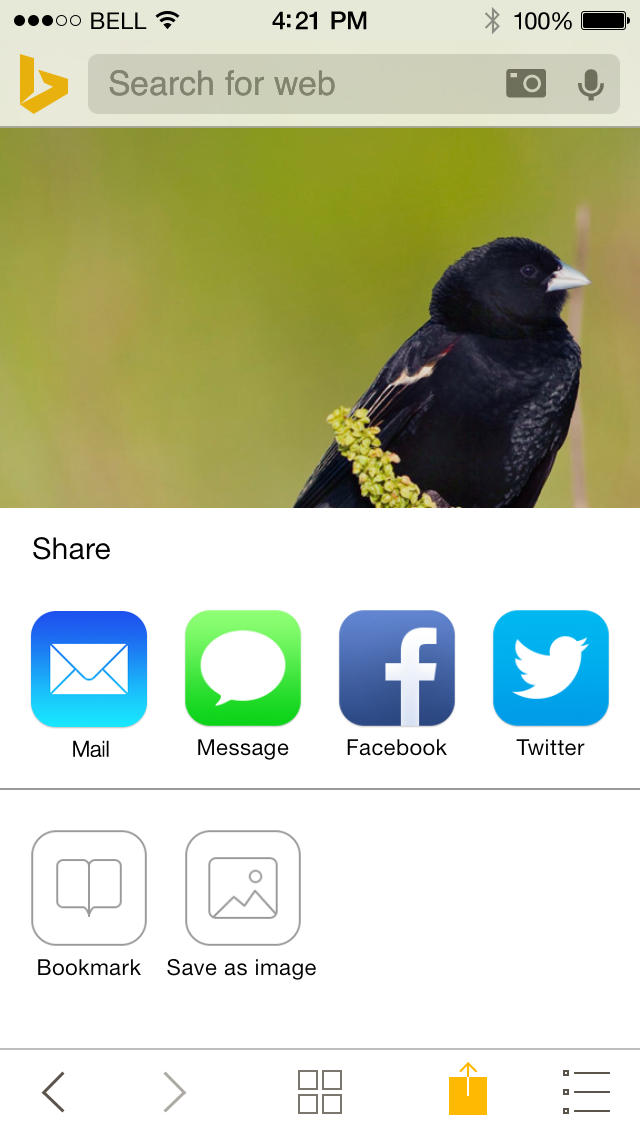The image size is (640, 1136).
Task: Open camera visual search
Action: [x=526, y=84]
